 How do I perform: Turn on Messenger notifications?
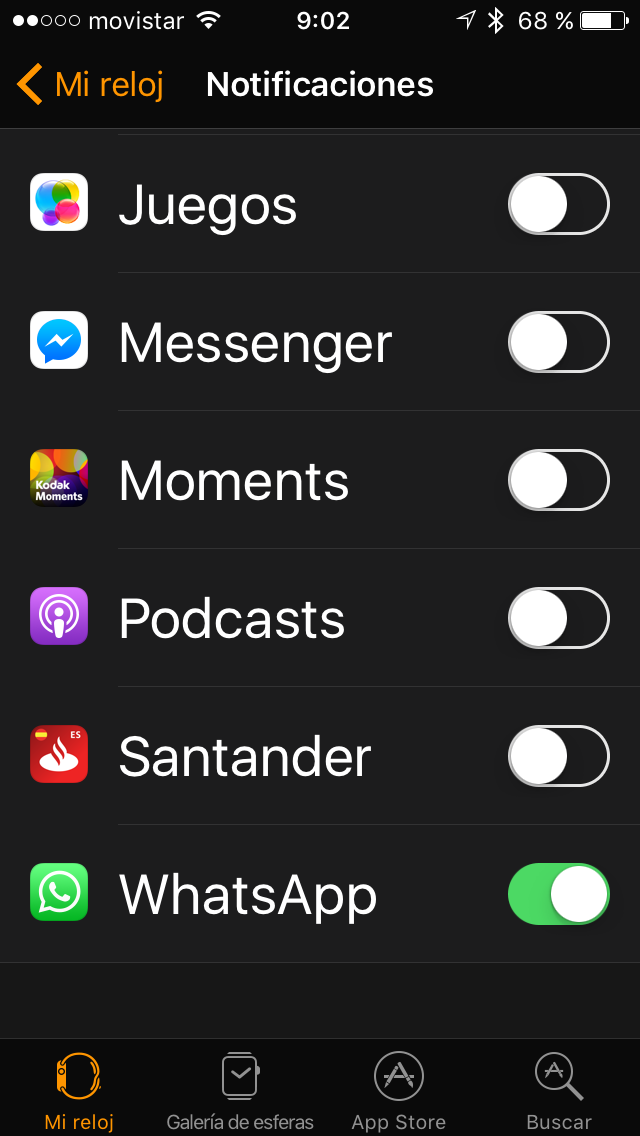point(558,342)
